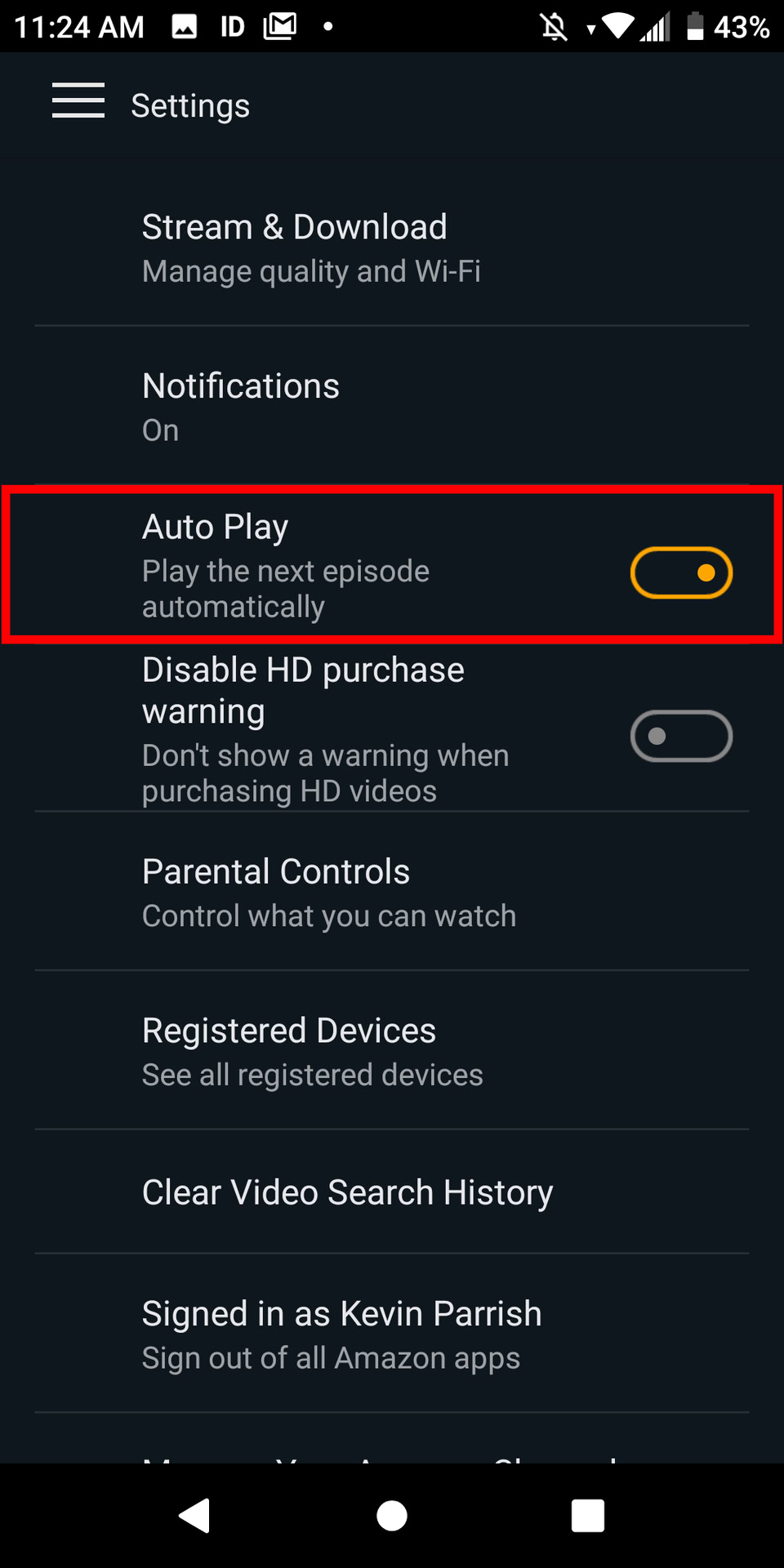Open Stream & Download settings
Screen dimensions: 784x1568
click(310, 247)
